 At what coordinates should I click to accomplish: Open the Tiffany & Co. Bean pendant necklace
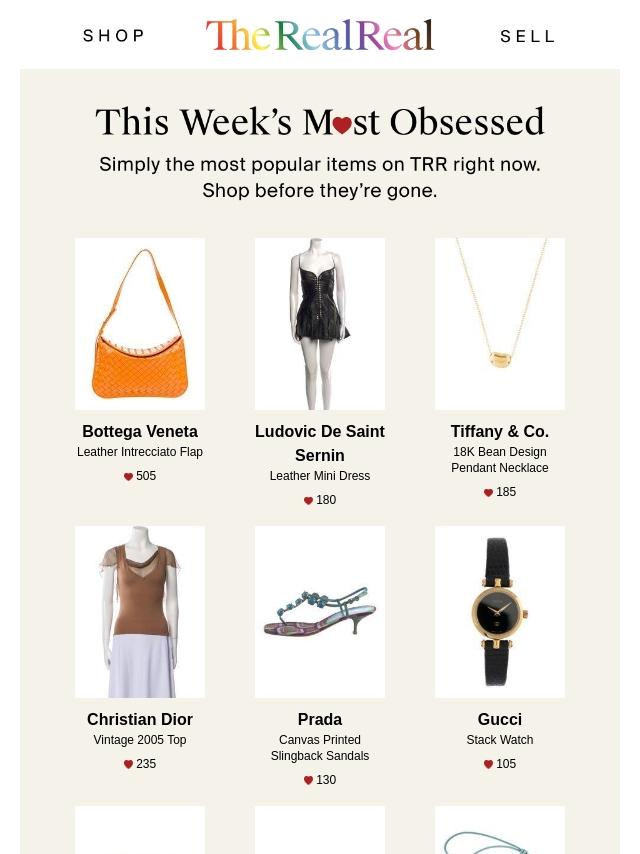[x=500, y=324]
